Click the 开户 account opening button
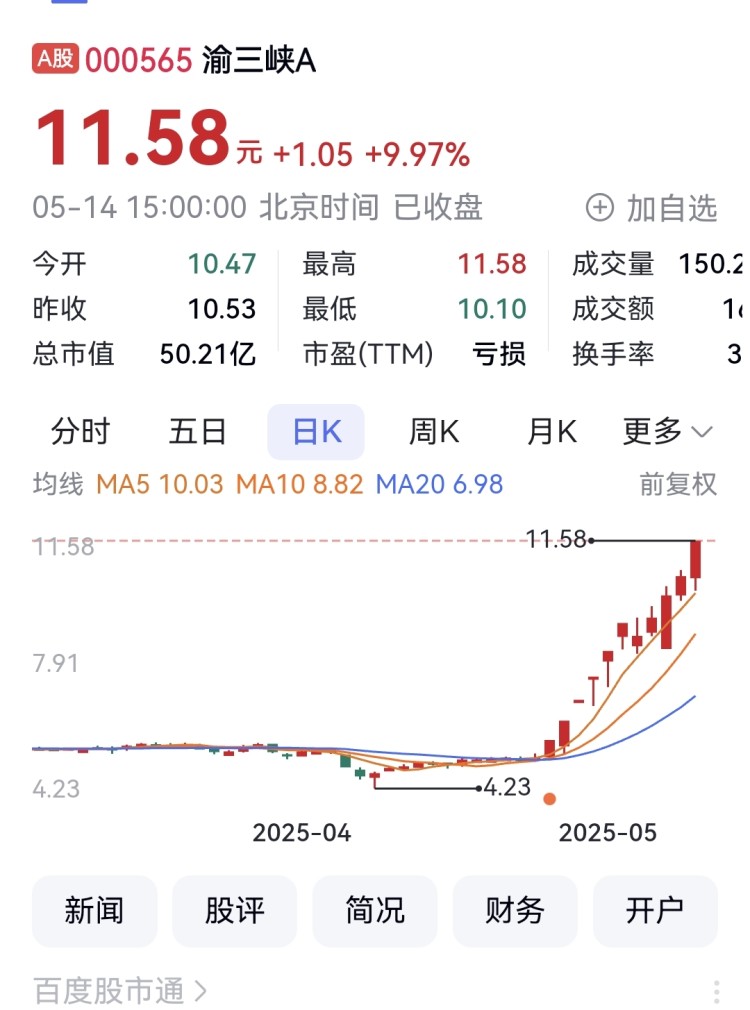The height and width of the screenshot is (1010, 750). tap(656, 911)
